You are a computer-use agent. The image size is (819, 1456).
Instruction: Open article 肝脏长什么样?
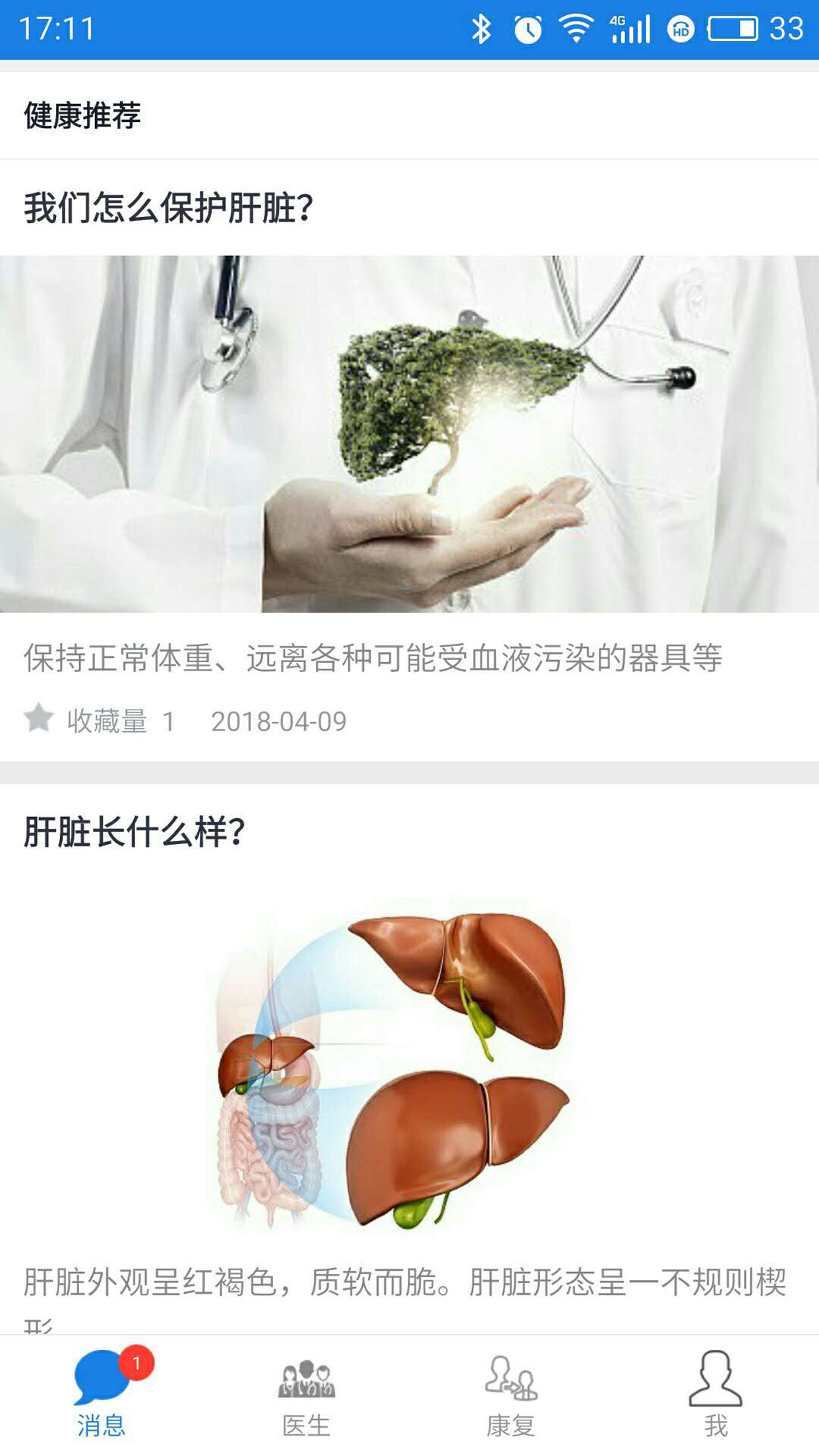pyautogui.click(x=135, y=832)
